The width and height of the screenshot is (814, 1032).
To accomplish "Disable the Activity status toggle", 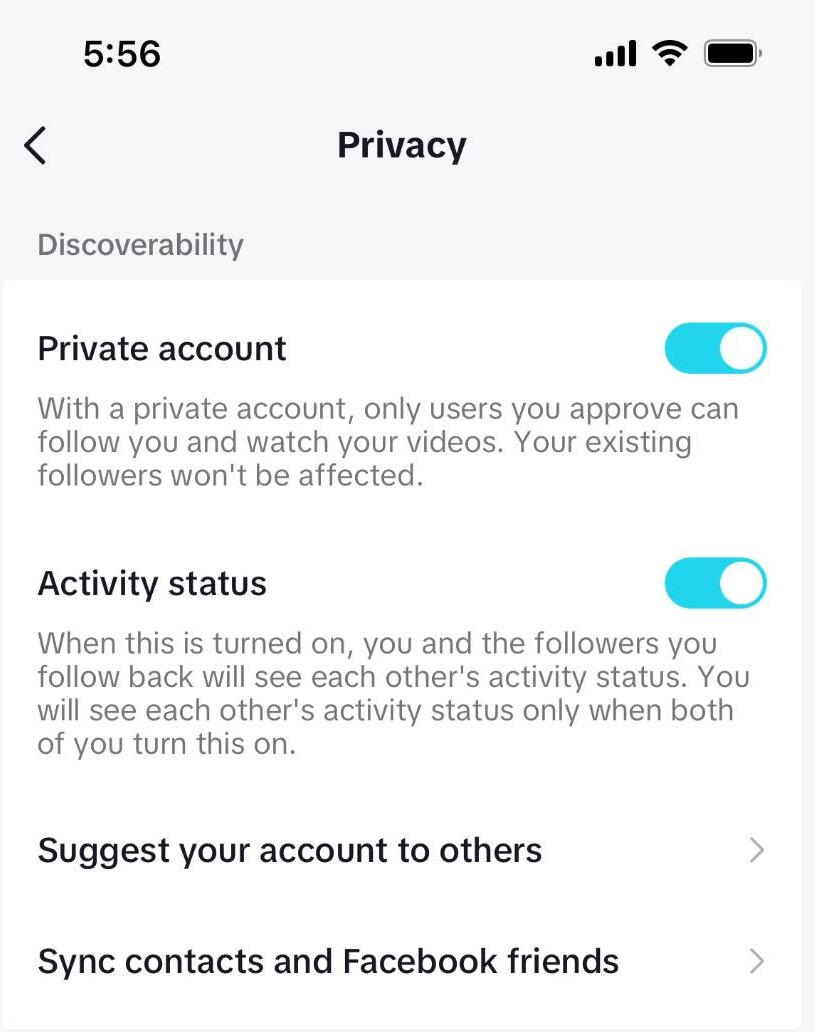I will [x=715, y=583].
